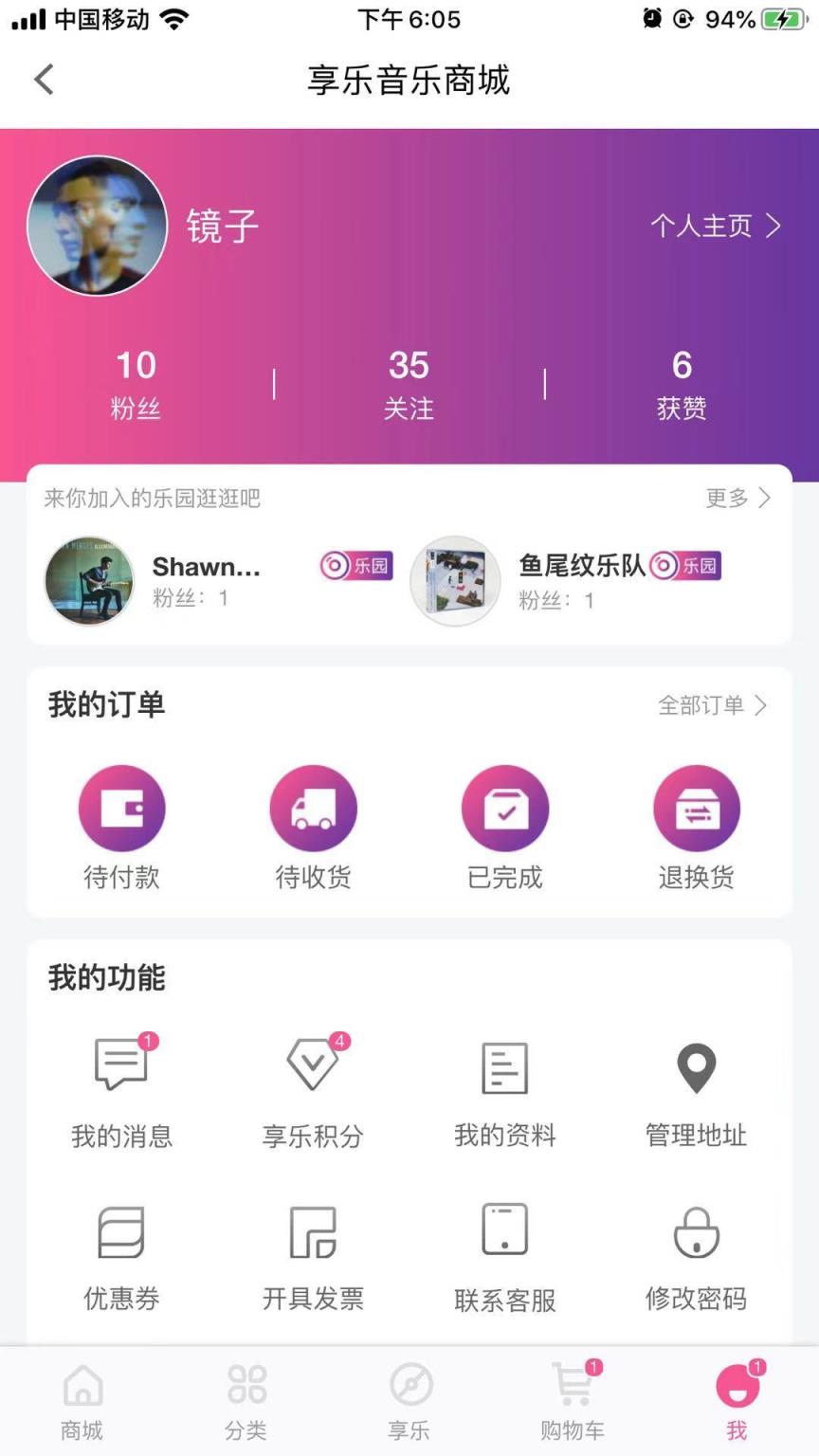Open the 已完成 completed orders icon
Screen dimensions: 819x1456
505,808
